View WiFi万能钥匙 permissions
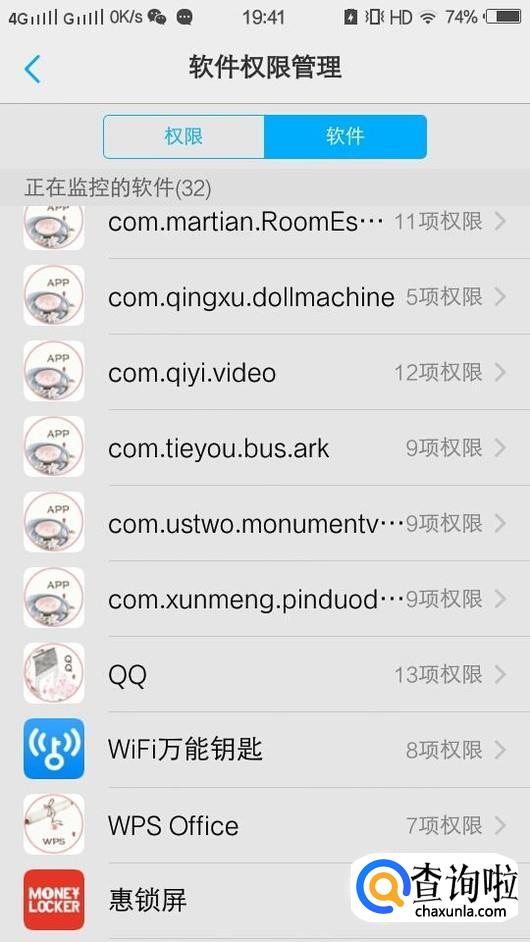The image size is (530, 942). click(265, 750)
